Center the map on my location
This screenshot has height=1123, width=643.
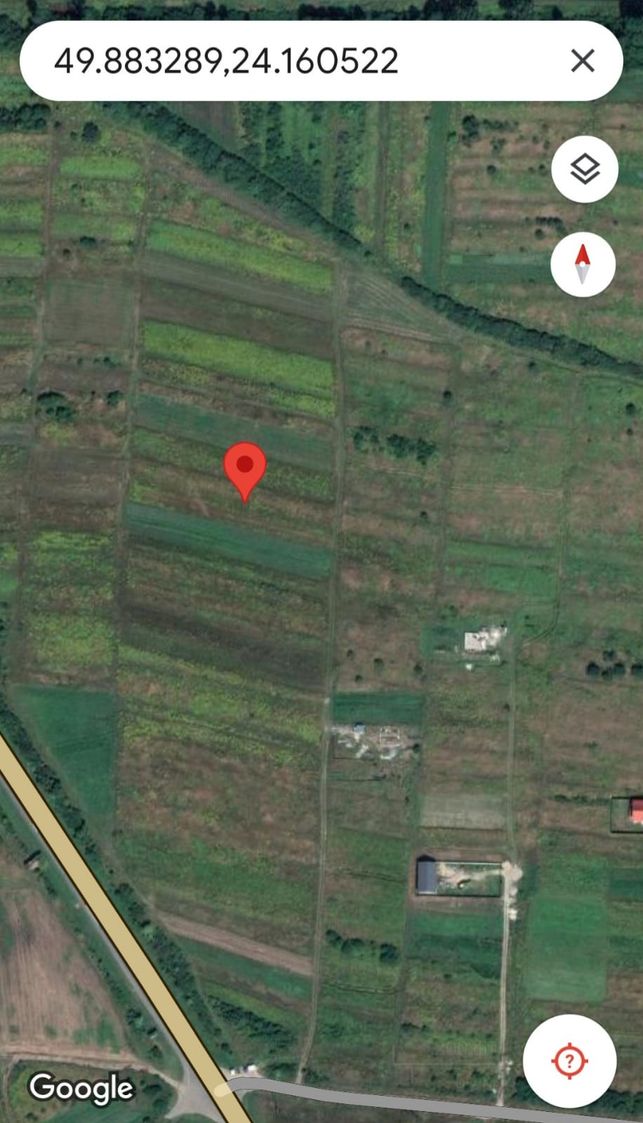click(569, 1061)
